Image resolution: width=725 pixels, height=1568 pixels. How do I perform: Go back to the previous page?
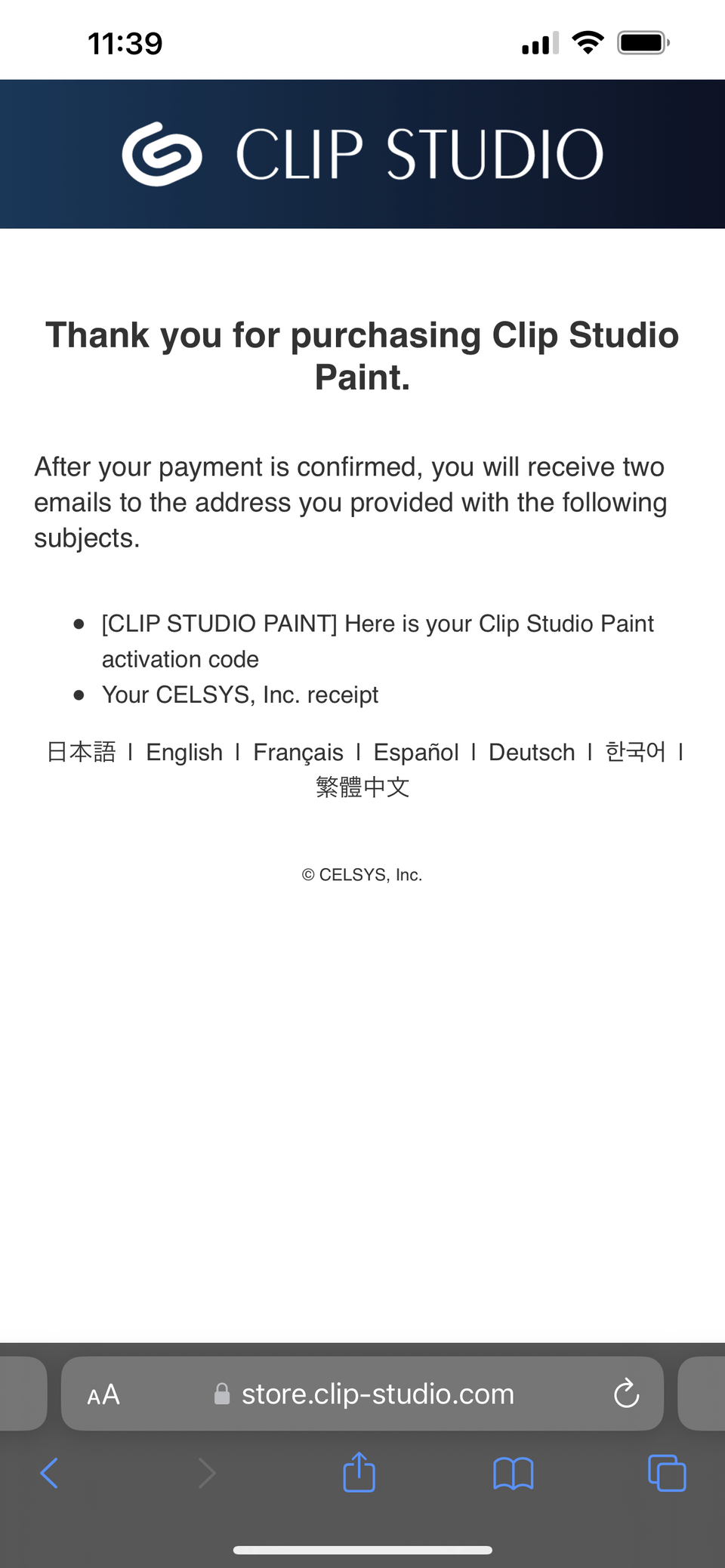pos(50,1473)
